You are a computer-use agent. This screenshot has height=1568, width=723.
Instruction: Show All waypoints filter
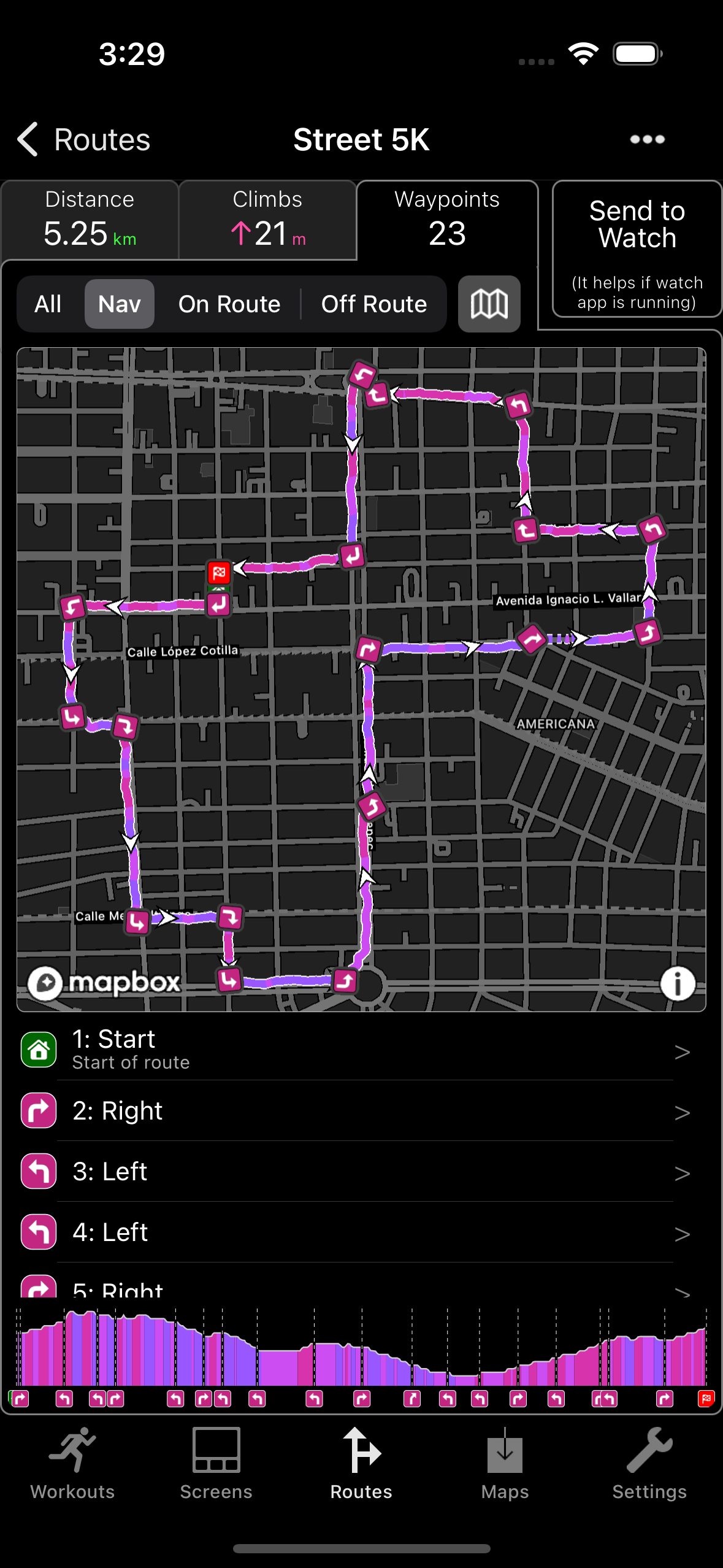pyautogui.click(x=48, y=304)
